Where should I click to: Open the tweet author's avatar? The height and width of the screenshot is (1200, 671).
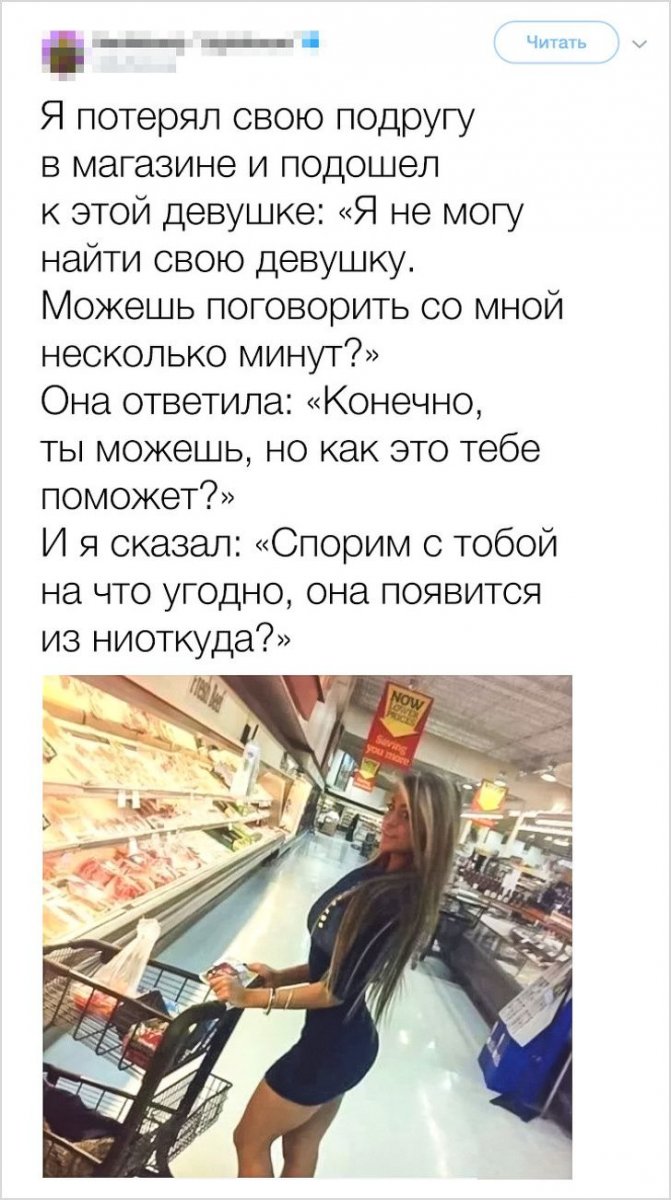pos(66,50)
